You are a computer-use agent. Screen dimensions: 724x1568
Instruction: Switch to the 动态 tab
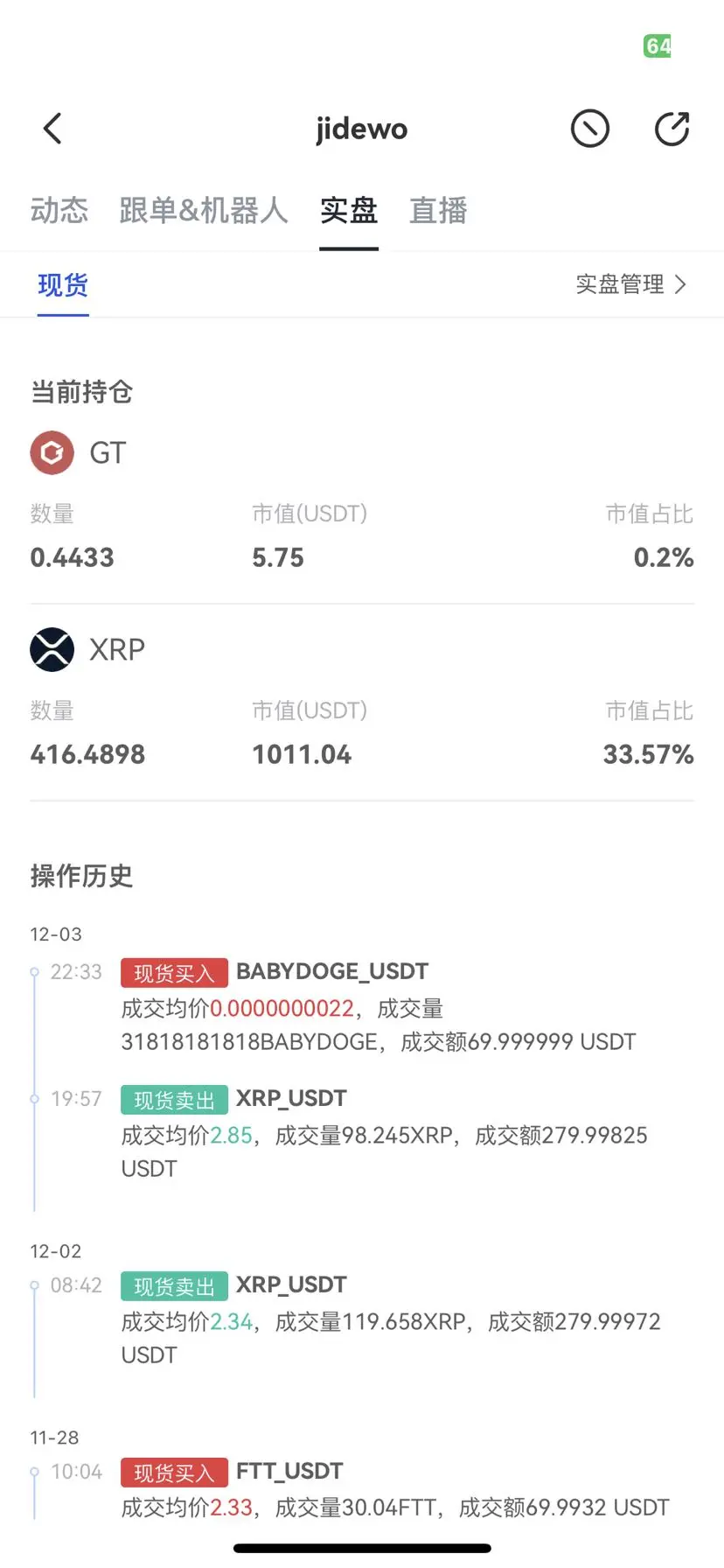tap(59, 211)
